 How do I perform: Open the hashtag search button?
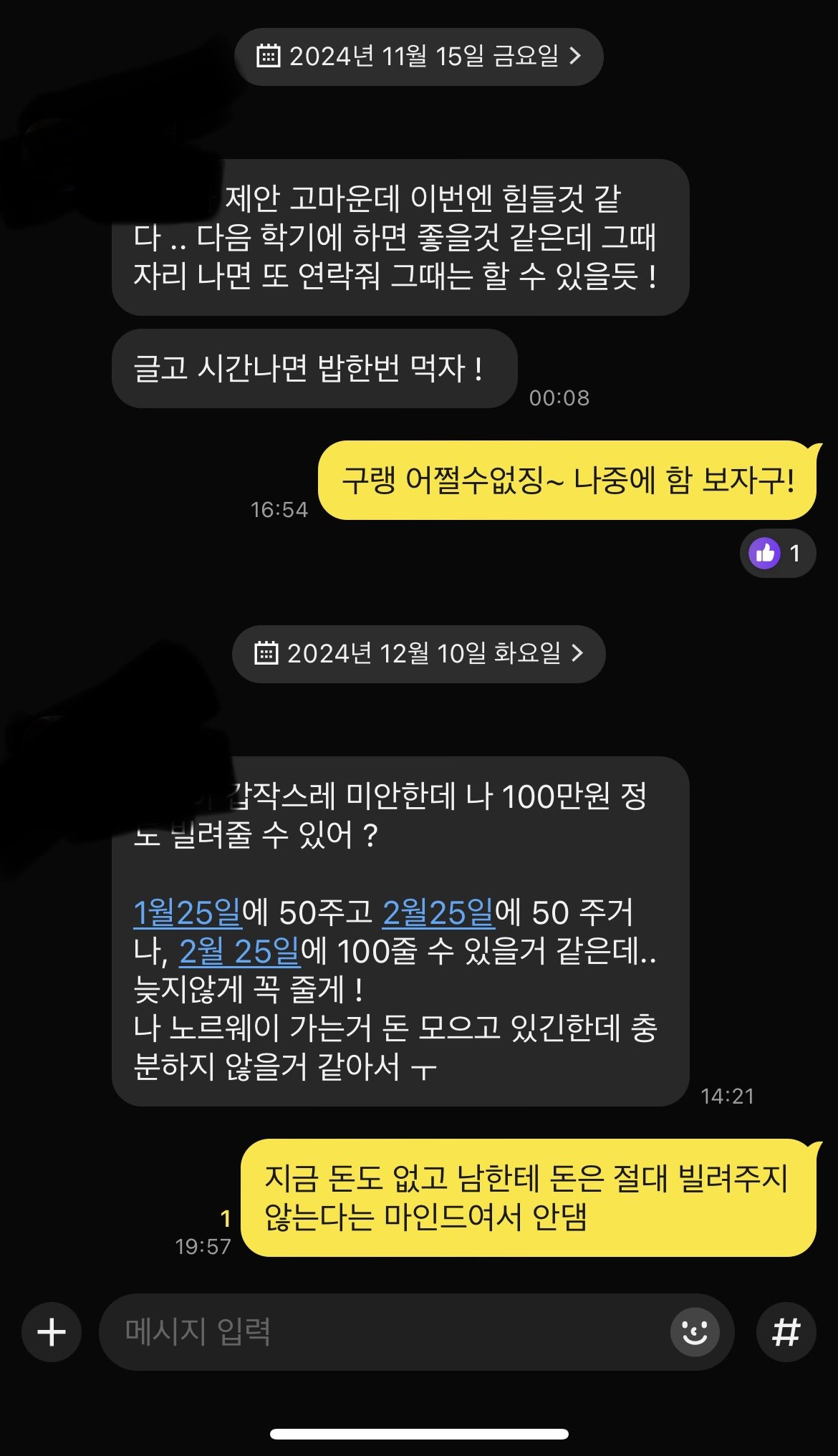point(786,1332)
